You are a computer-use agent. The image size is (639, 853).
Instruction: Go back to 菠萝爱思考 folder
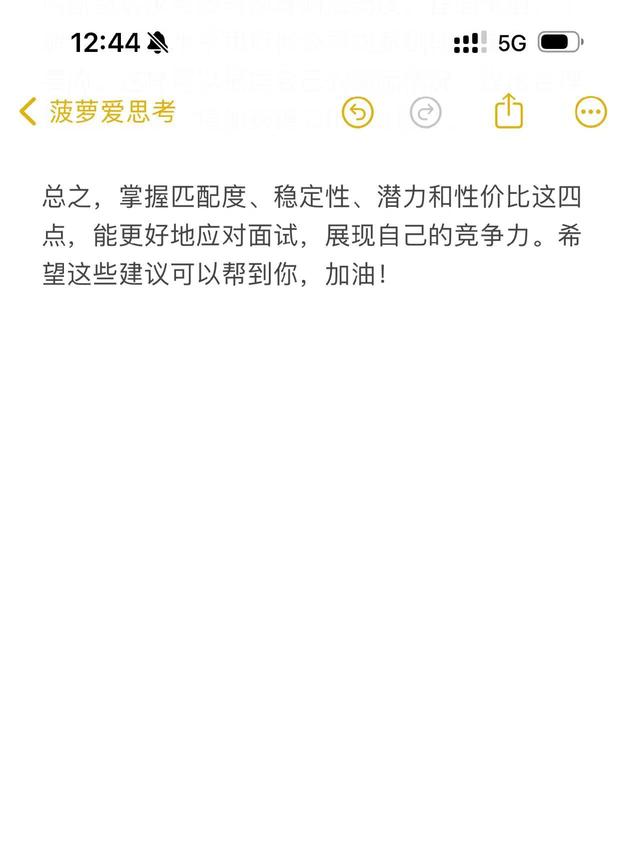click(x=97, y=111)
